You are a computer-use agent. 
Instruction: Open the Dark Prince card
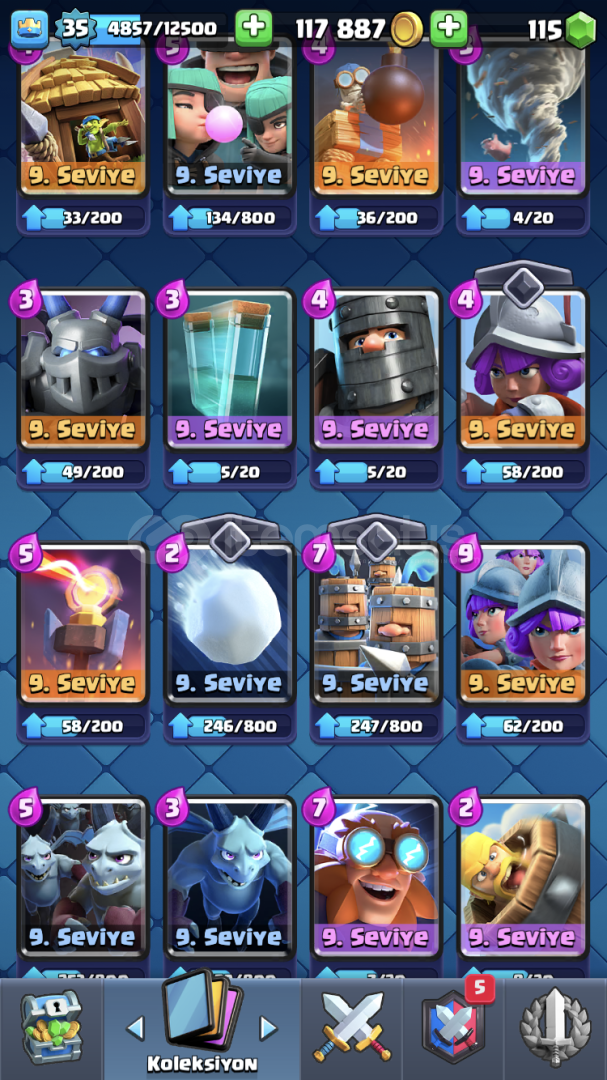coord(375,370)
